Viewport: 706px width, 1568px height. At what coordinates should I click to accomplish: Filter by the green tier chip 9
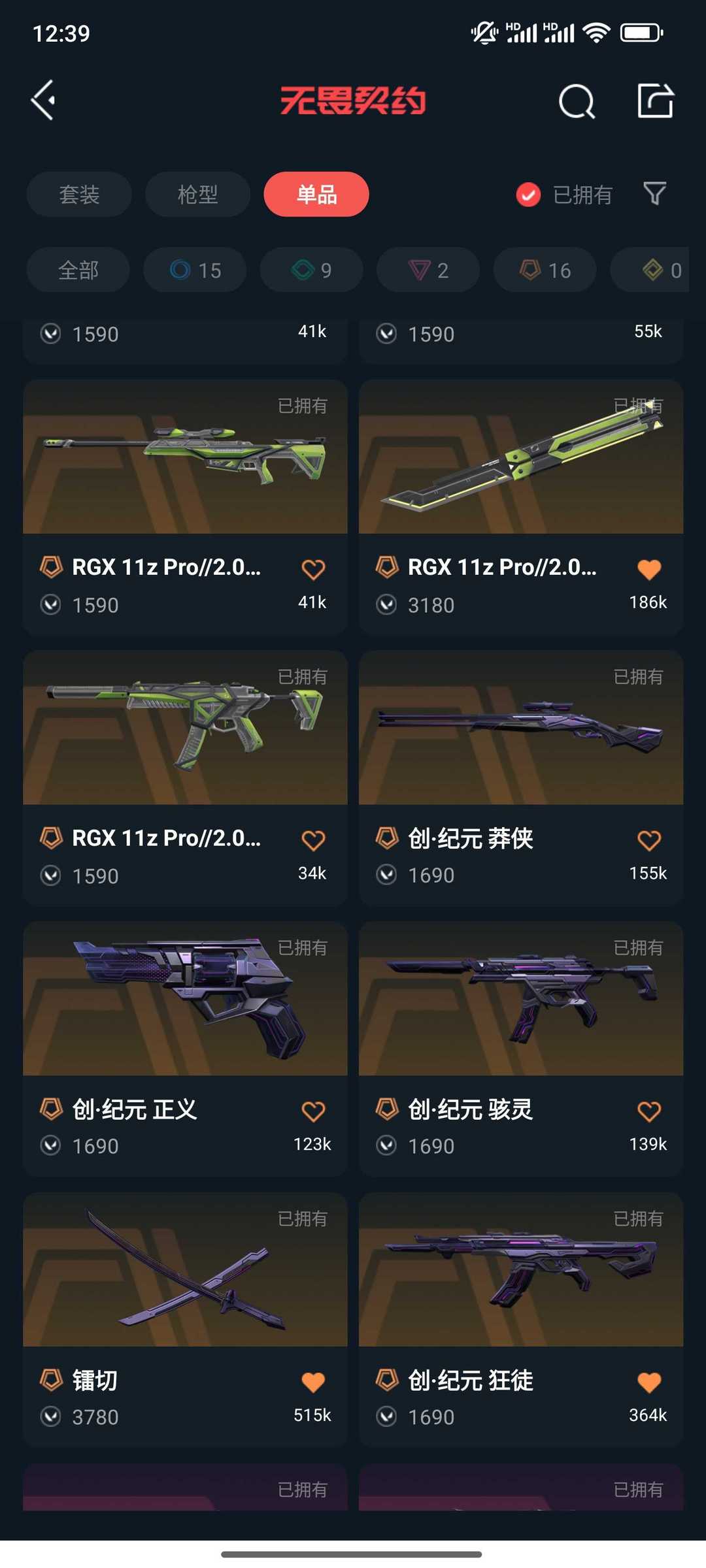[311, 270]
